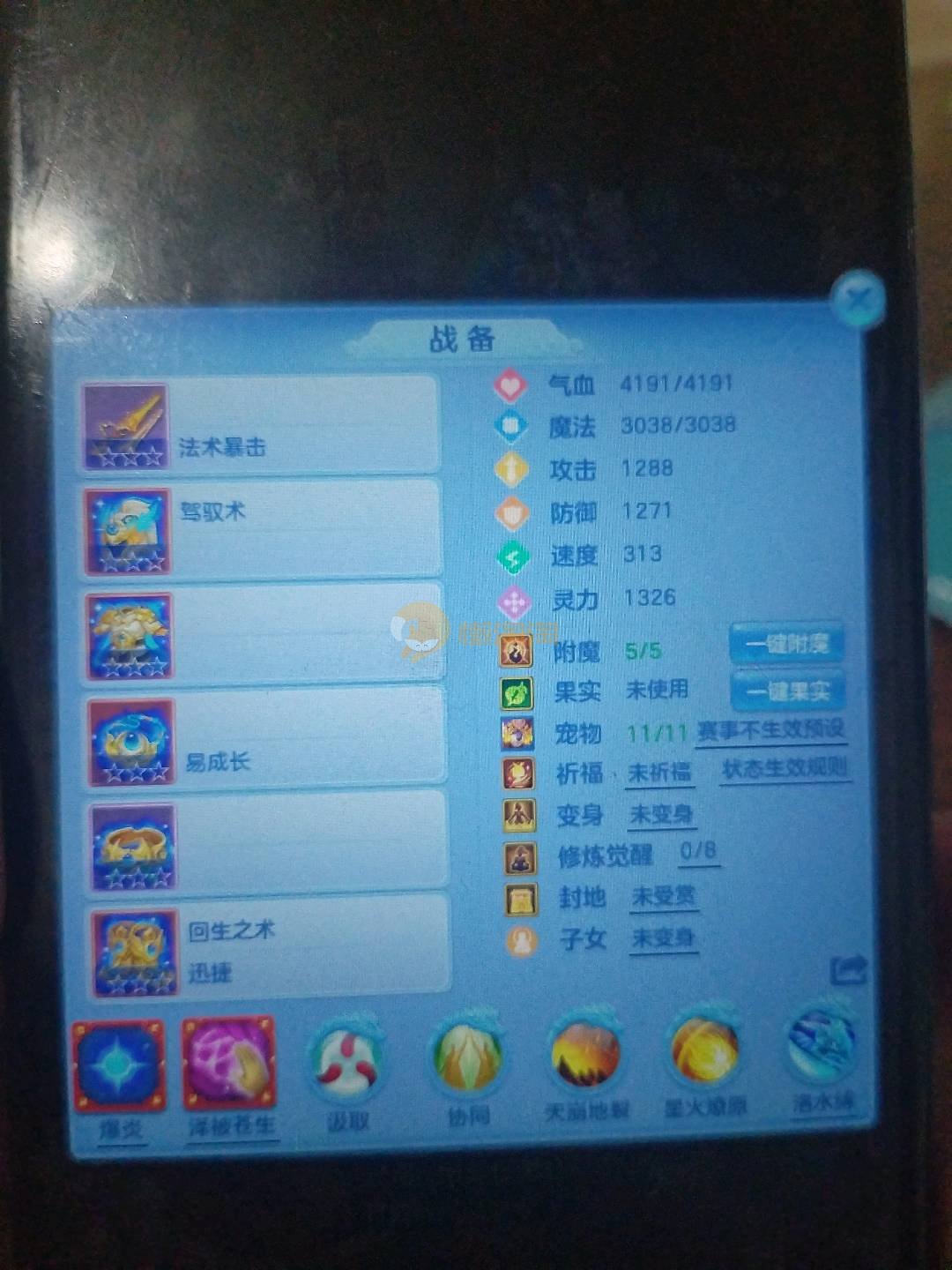Screen dimensions: 952x1270
Task: Tap 未变身 next to 变身
Action: [x=661, y=815]
